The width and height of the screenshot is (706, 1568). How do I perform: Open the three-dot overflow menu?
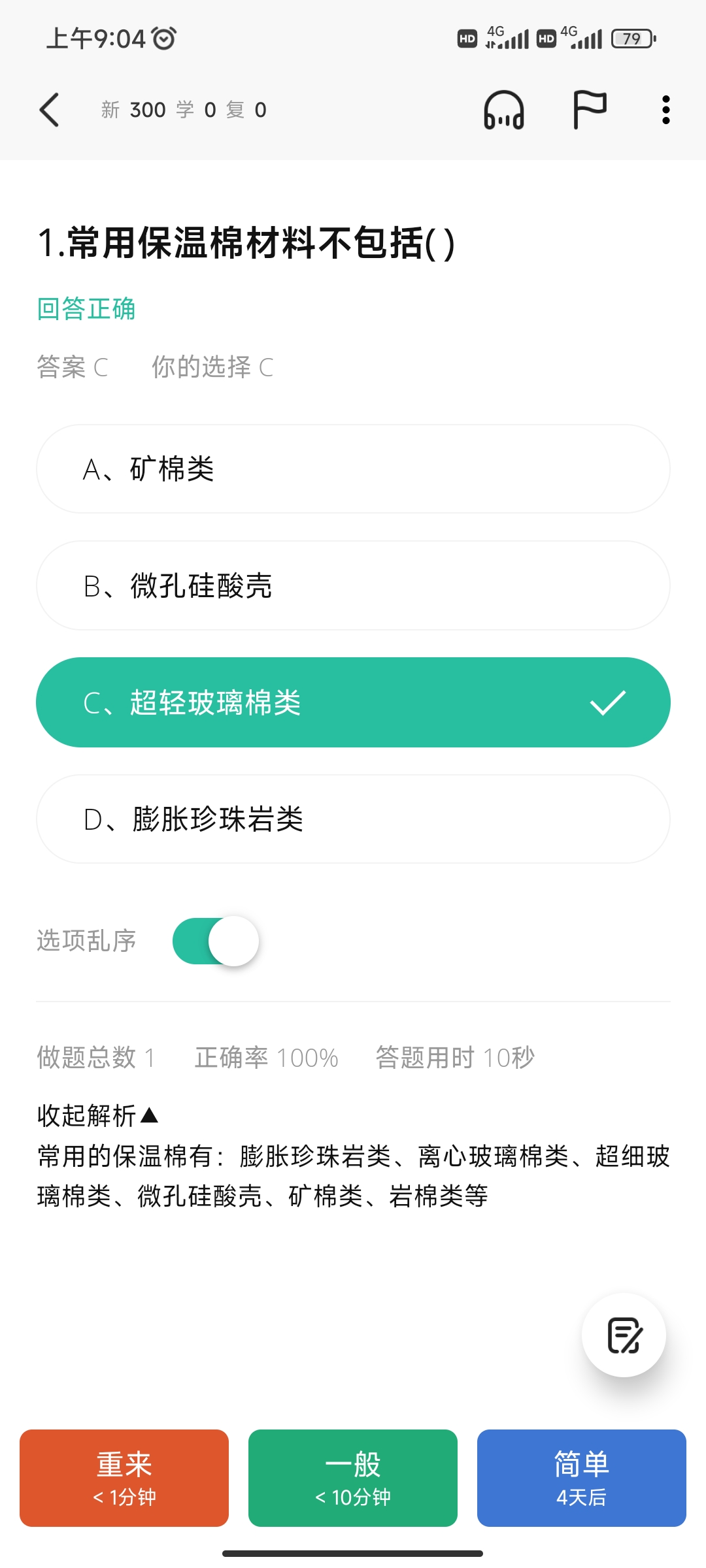coord(665,110)
